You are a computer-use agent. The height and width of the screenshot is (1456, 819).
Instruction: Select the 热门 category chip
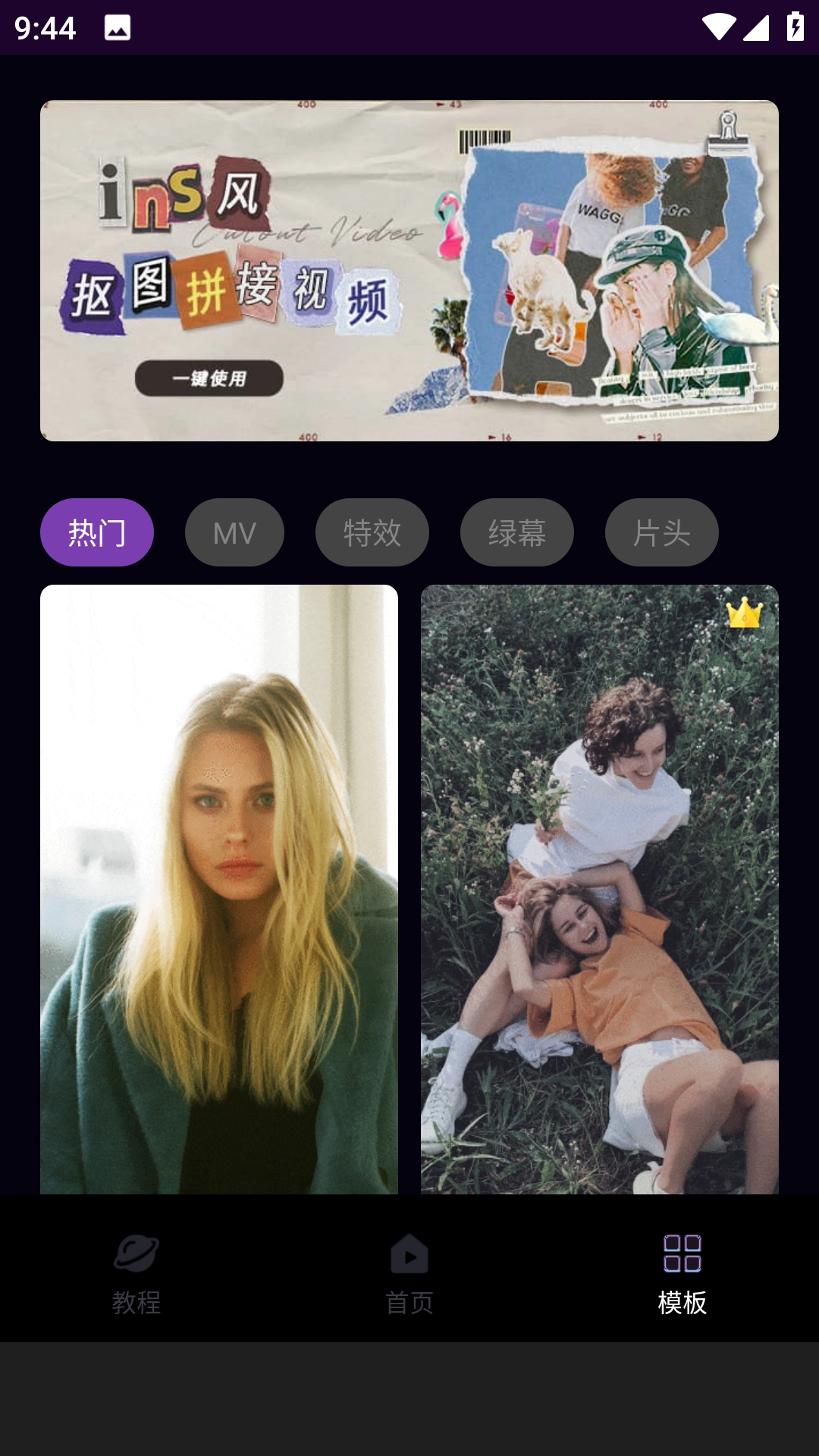(97, 532)
